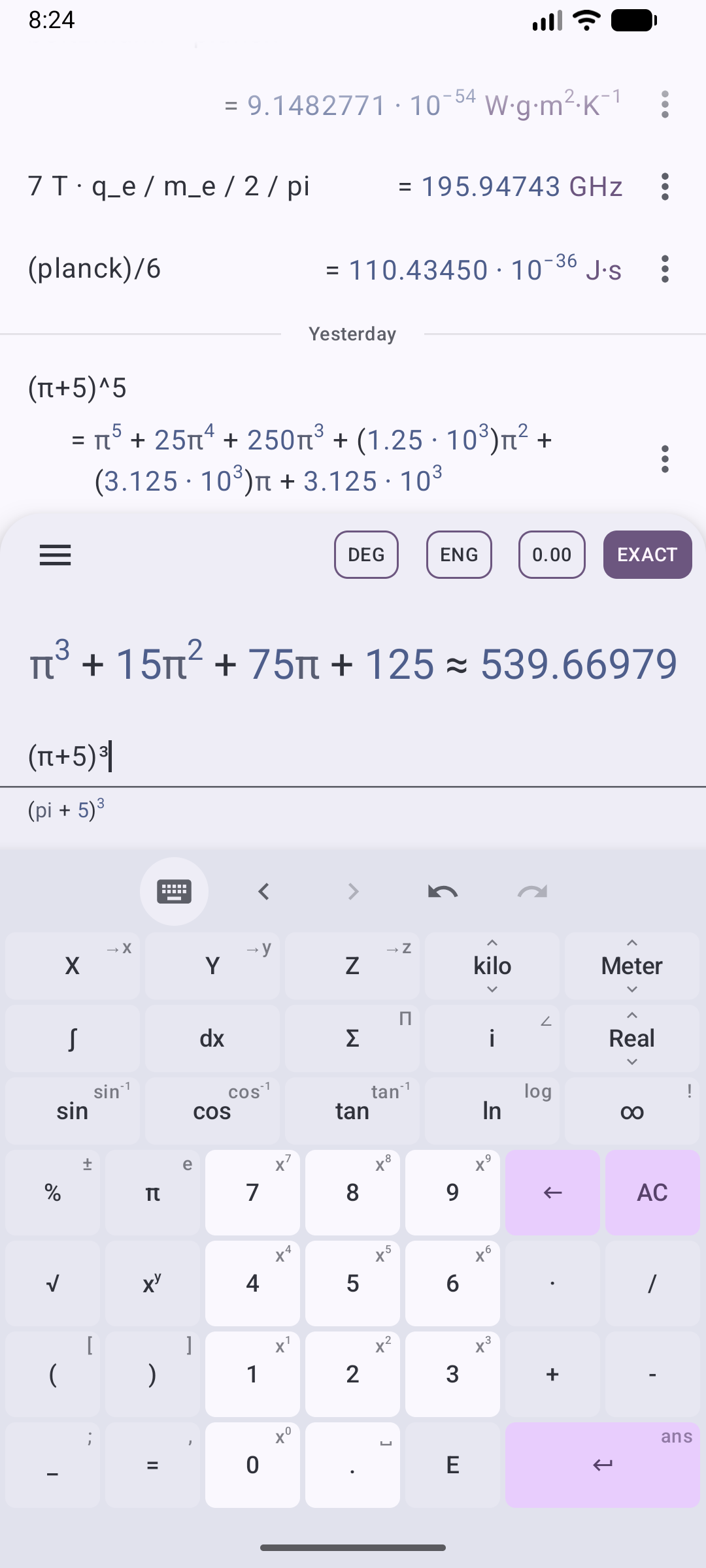706x1568 pixels.
Task: Open options for the (π+5)^5 result
Action: 665,459
